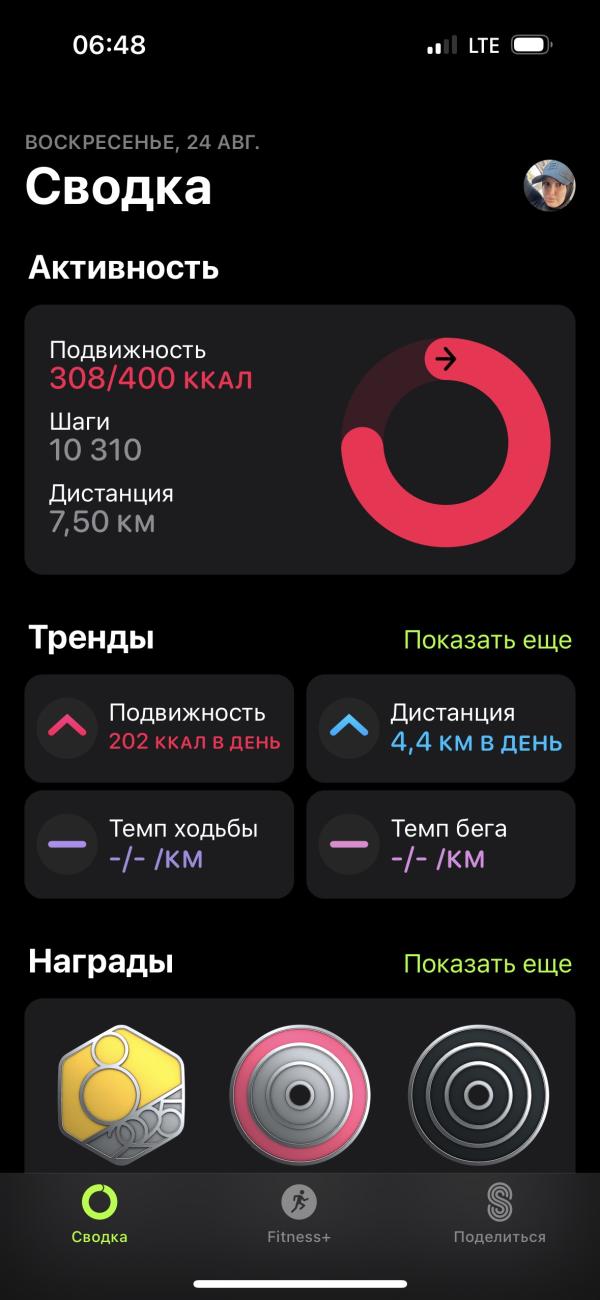The width and height of the screenshot is (600, 1300).
Task: Open the Подвижность trend card
Action: click(159, 728)
